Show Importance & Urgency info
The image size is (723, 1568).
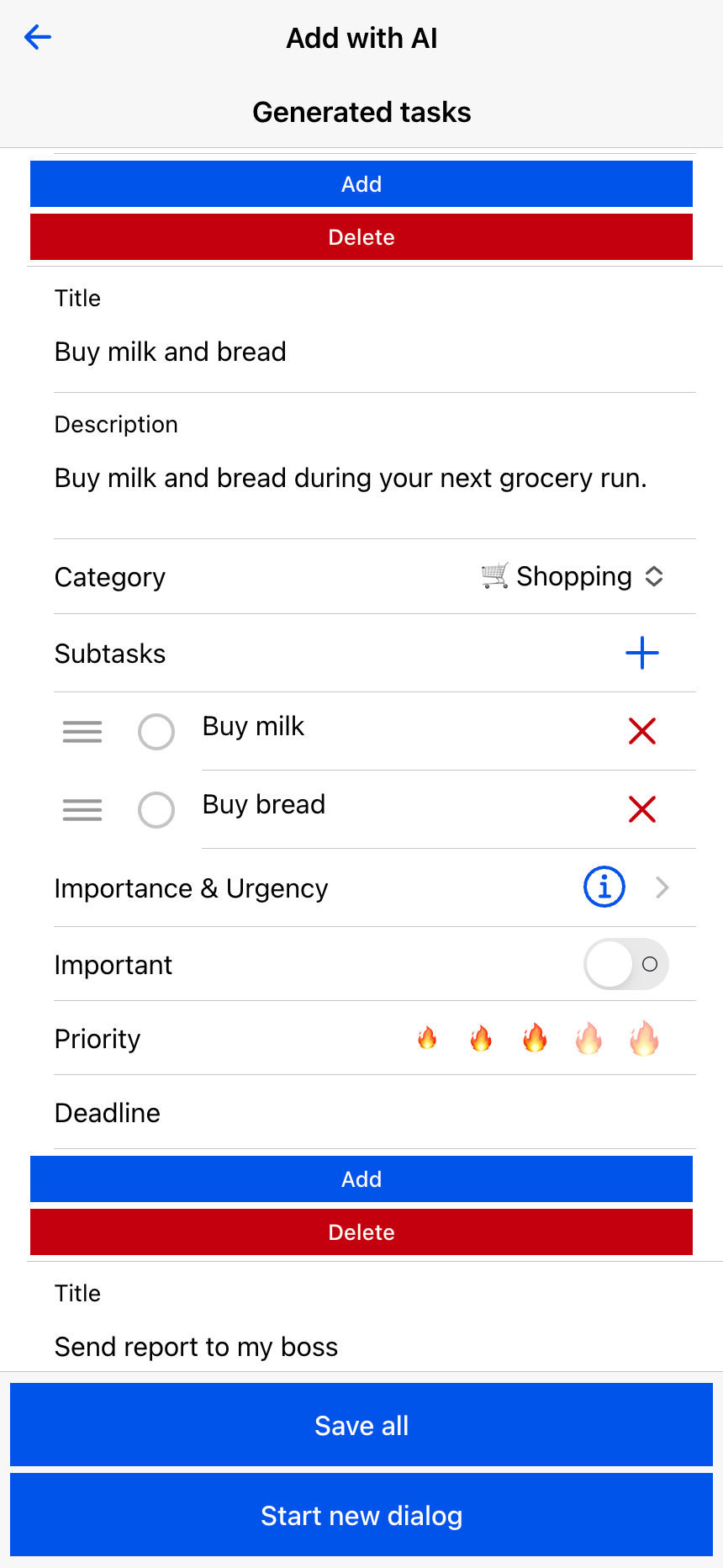coord(604,887)
